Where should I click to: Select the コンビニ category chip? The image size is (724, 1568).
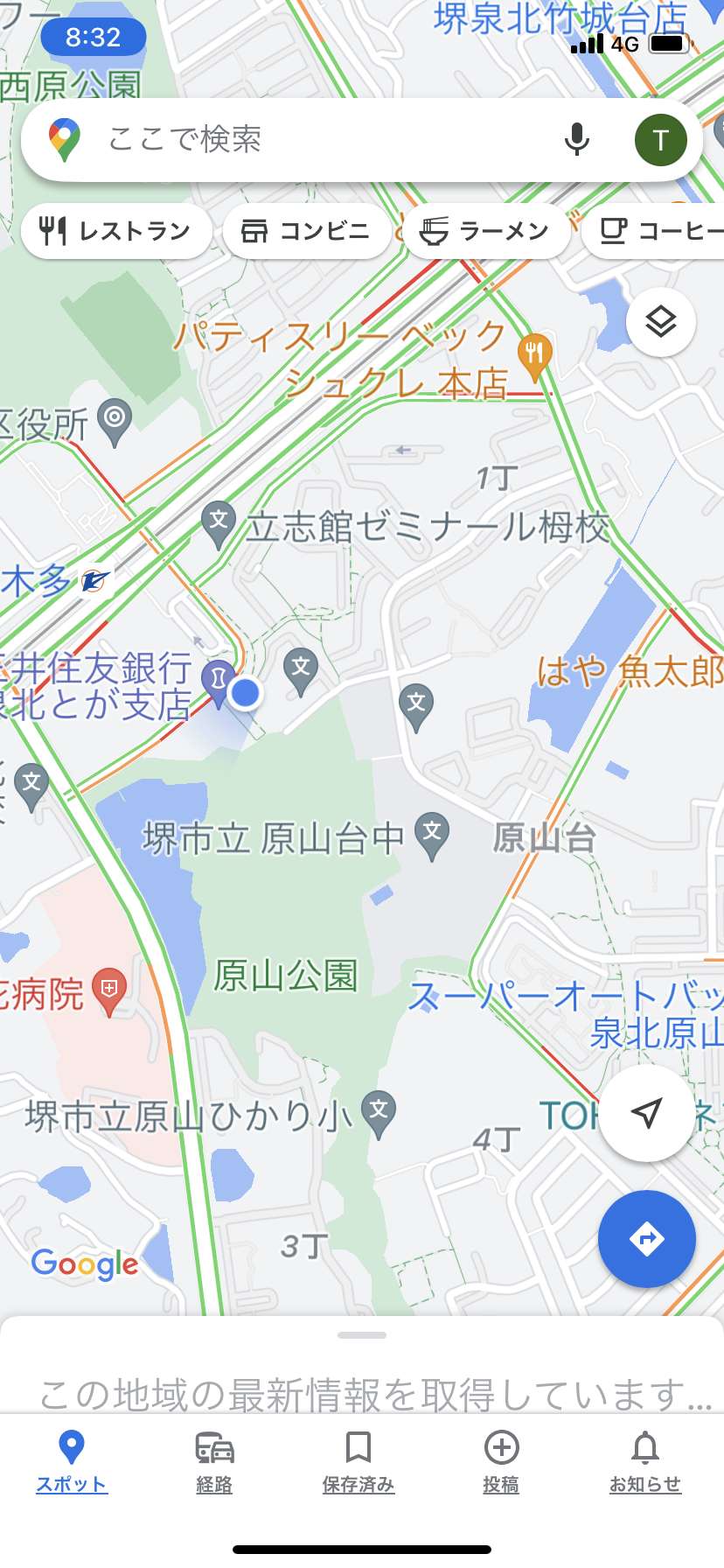tap(306, 231)
